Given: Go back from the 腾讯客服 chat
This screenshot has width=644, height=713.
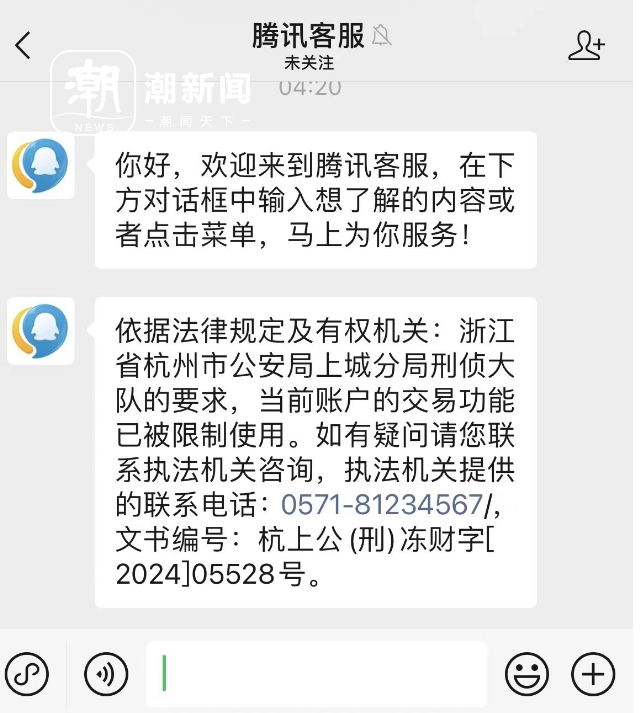Looking at the screenshot, I should pyautogui.click(x=24, y=44).
